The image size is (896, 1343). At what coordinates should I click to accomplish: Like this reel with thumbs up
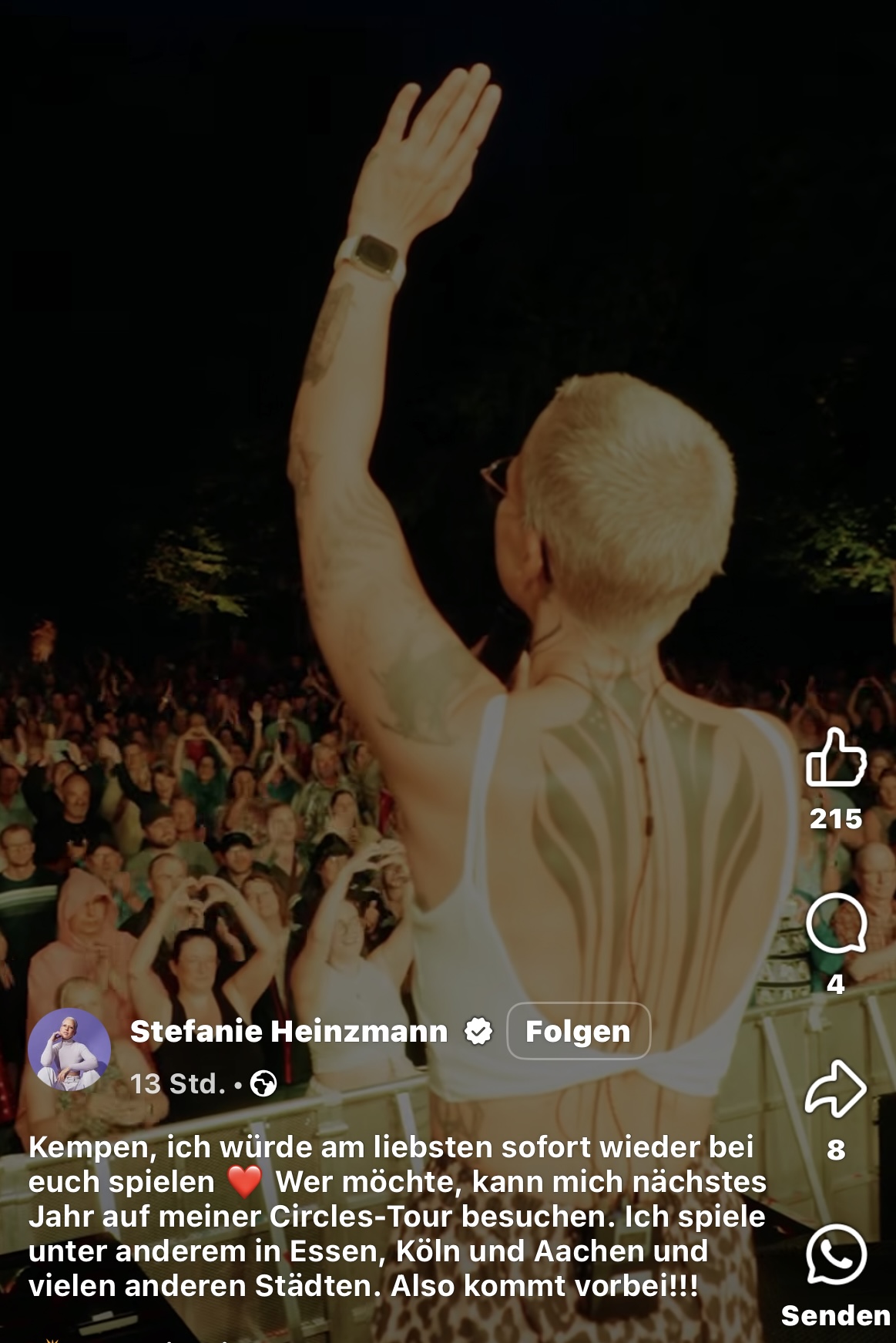[836, 759]
